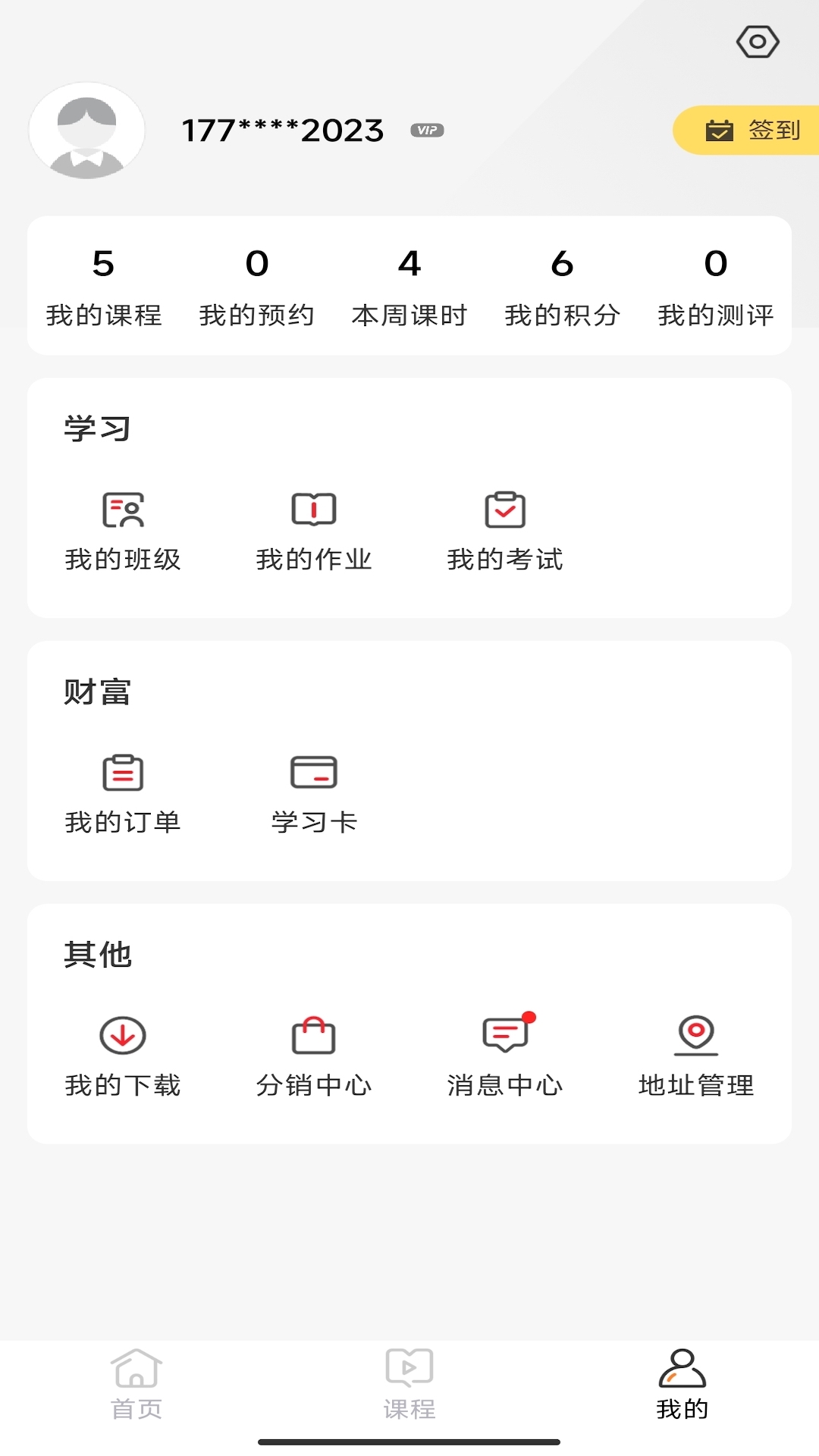Open 本周课时 stat showing 4

point(410,288)
